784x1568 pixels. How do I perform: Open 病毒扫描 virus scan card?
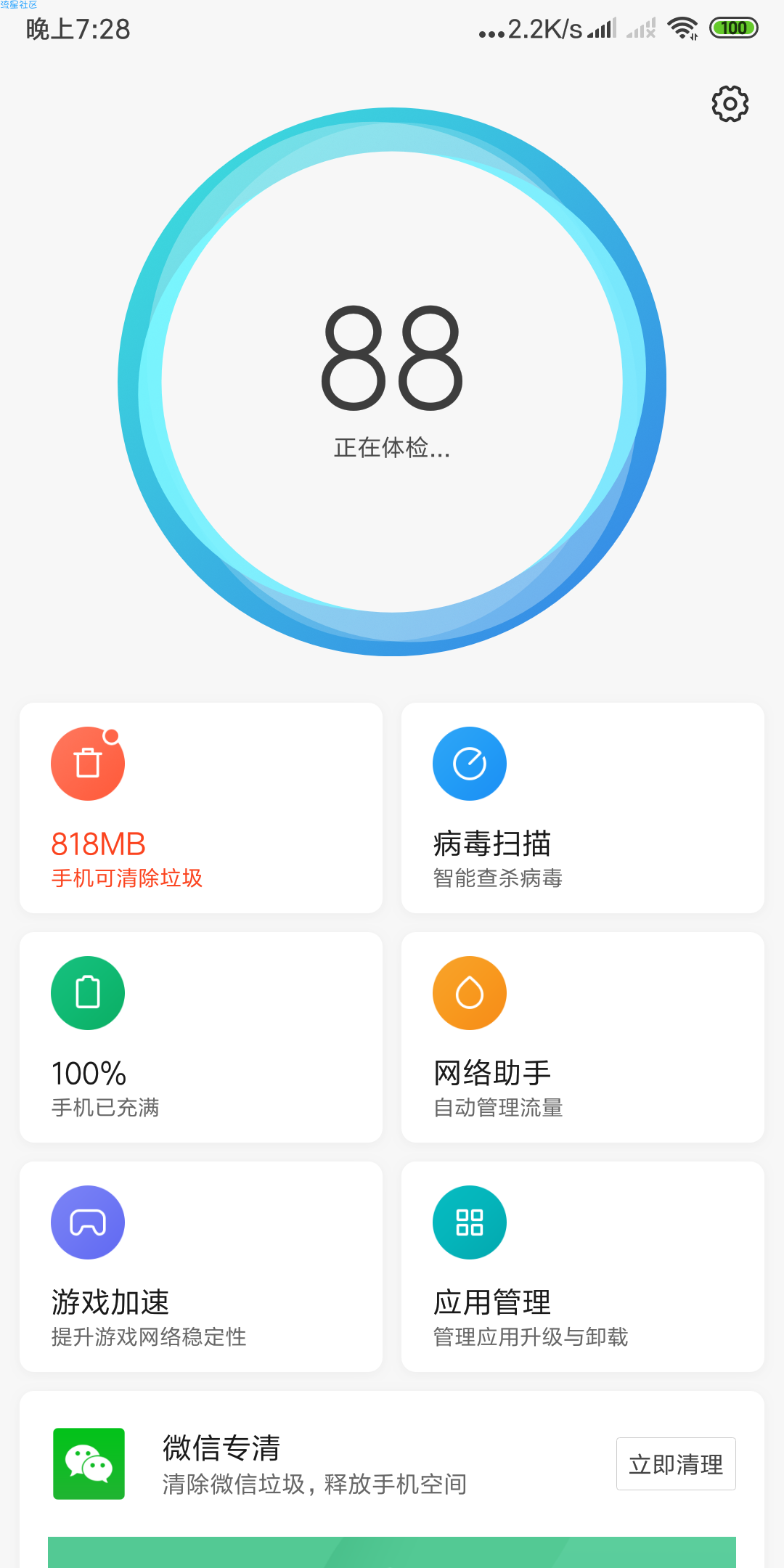(583, 807)
